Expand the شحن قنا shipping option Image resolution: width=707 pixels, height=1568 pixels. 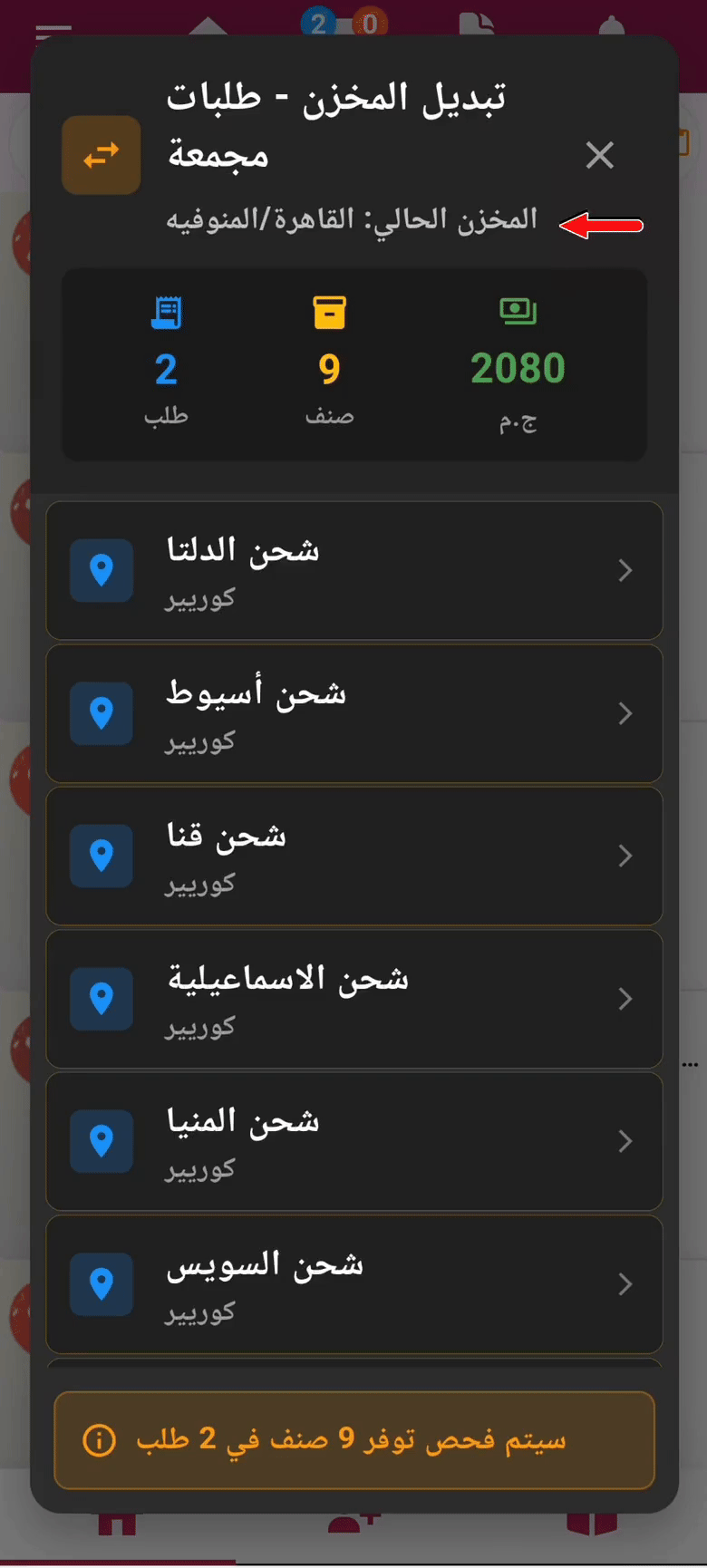(625, 856)
